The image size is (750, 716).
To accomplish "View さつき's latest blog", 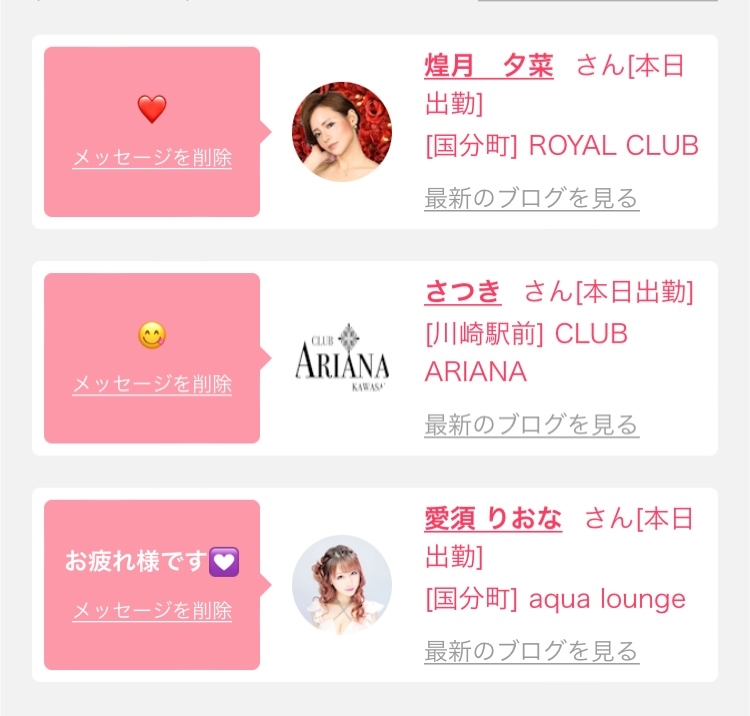I will coord(532,425).
